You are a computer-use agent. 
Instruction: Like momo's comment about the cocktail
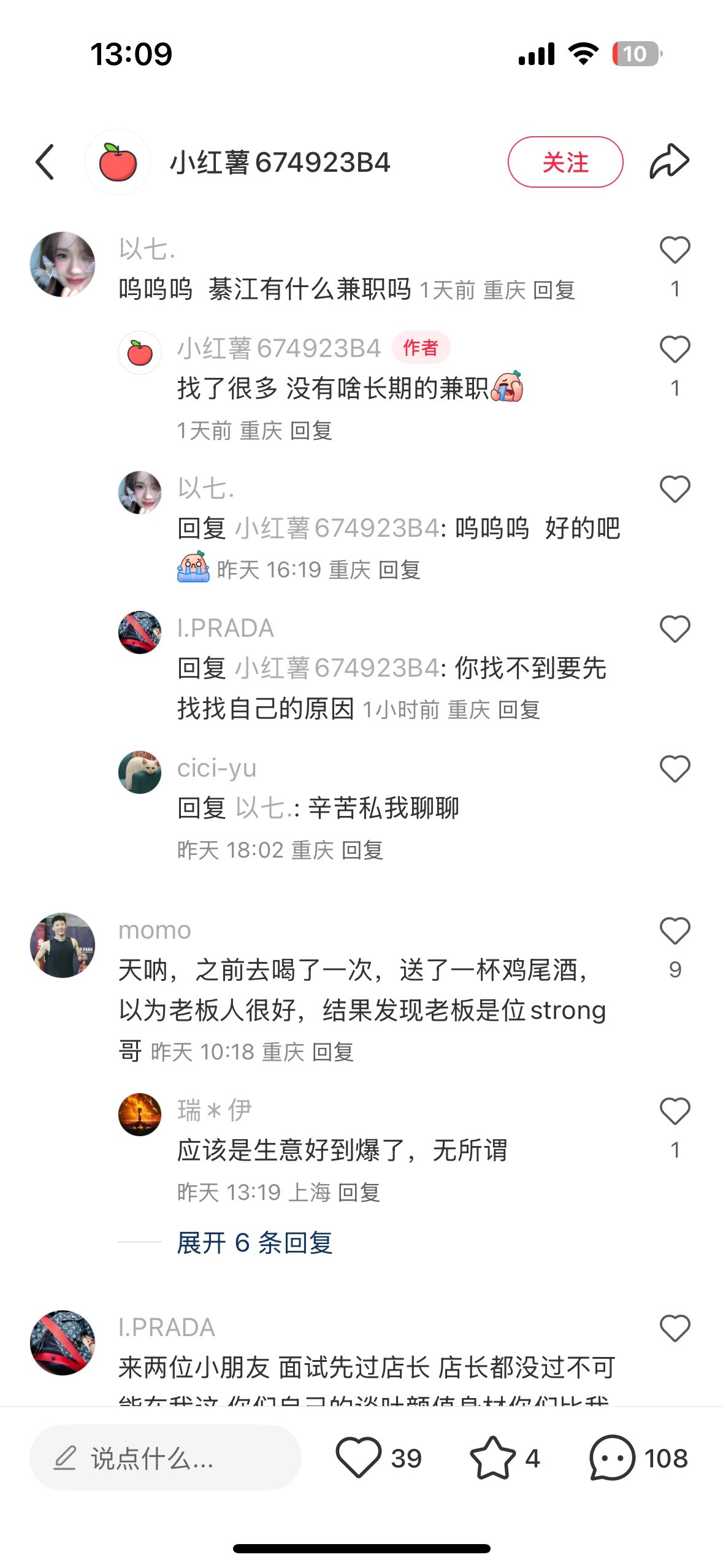675,931
